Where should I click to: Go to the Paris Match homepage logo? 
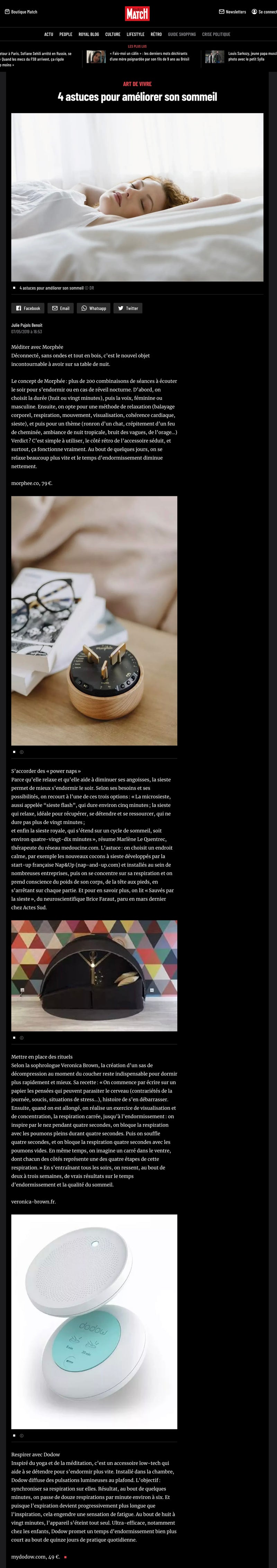pyautogui.click(x=137, y=14)
